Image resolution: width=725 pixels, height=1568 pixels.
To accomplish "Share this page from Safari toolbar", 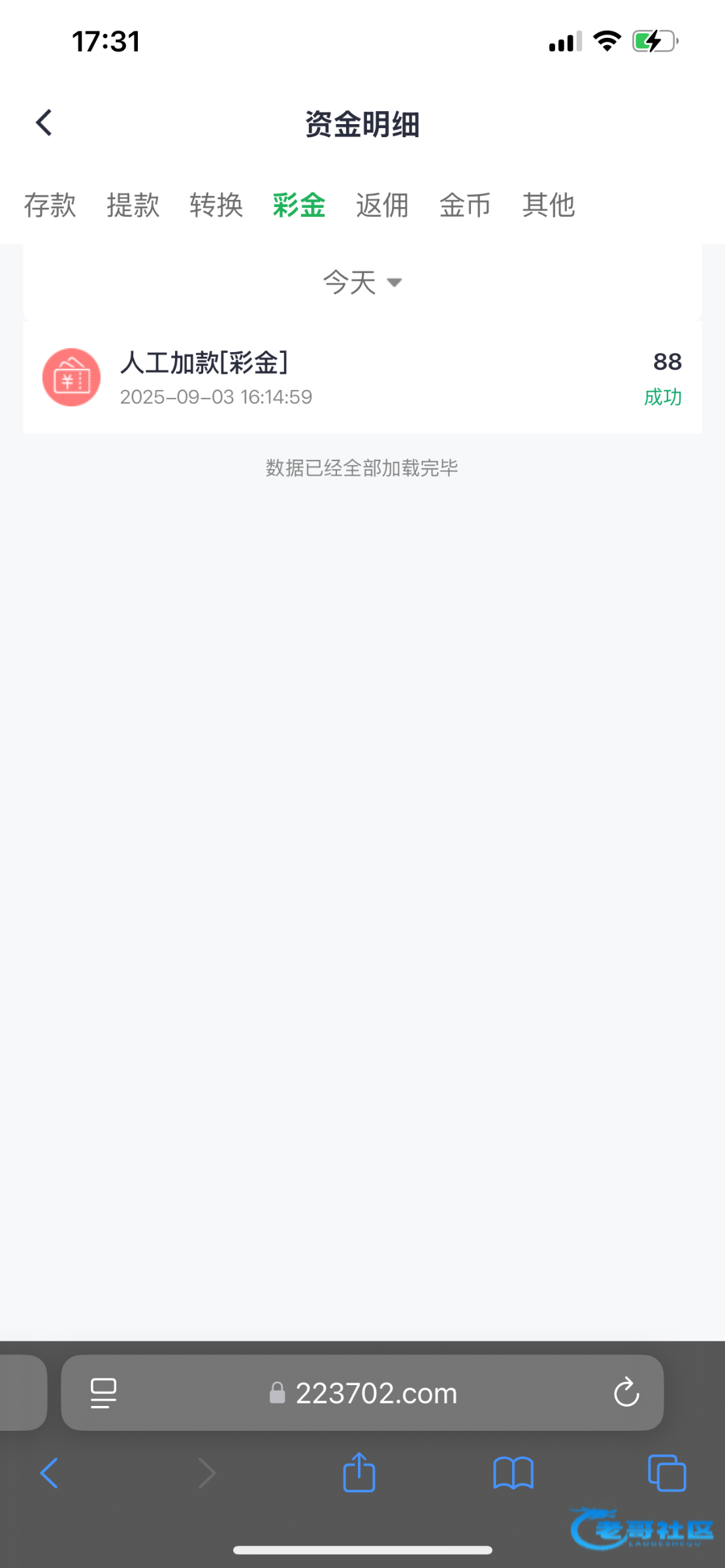I will [x=359, y=1471].
